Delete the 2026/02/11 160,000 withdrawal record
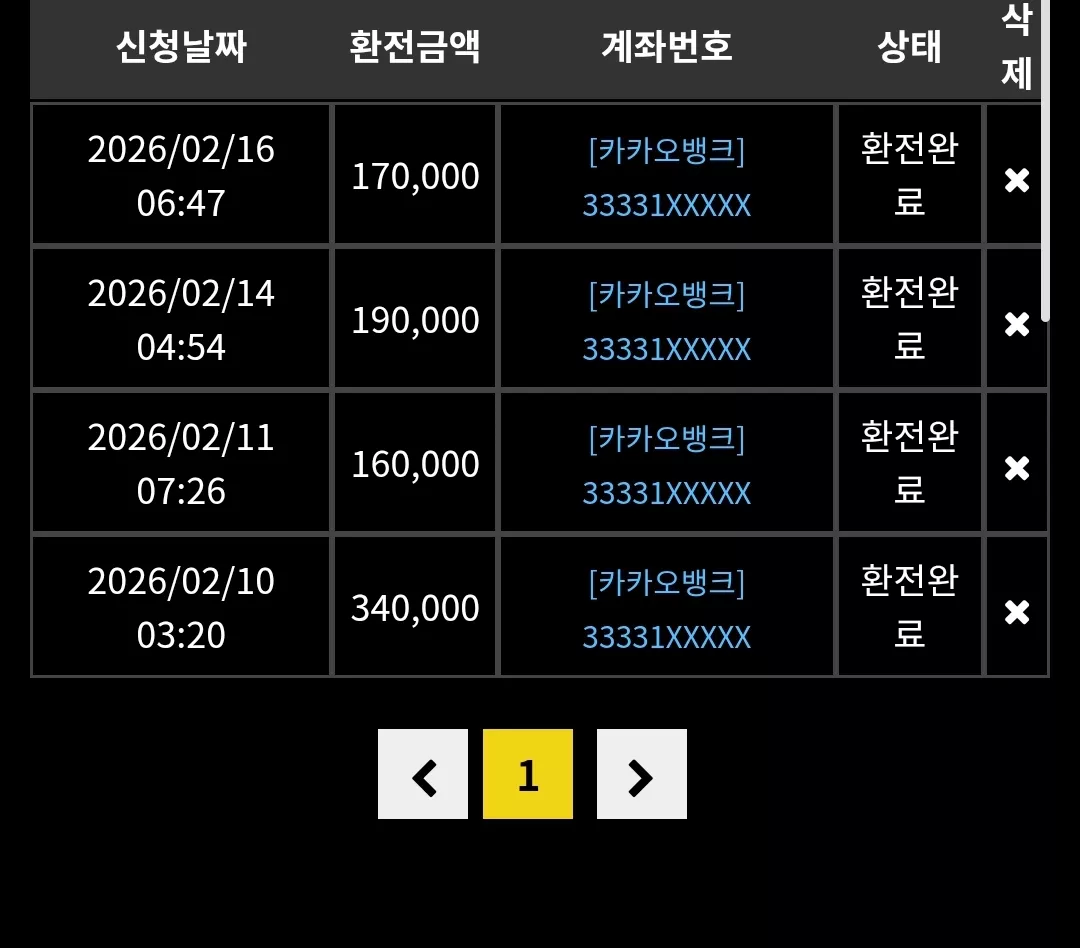Image resolution: width=1080 pixels, height=948 pixels. tap(1017, 468)
